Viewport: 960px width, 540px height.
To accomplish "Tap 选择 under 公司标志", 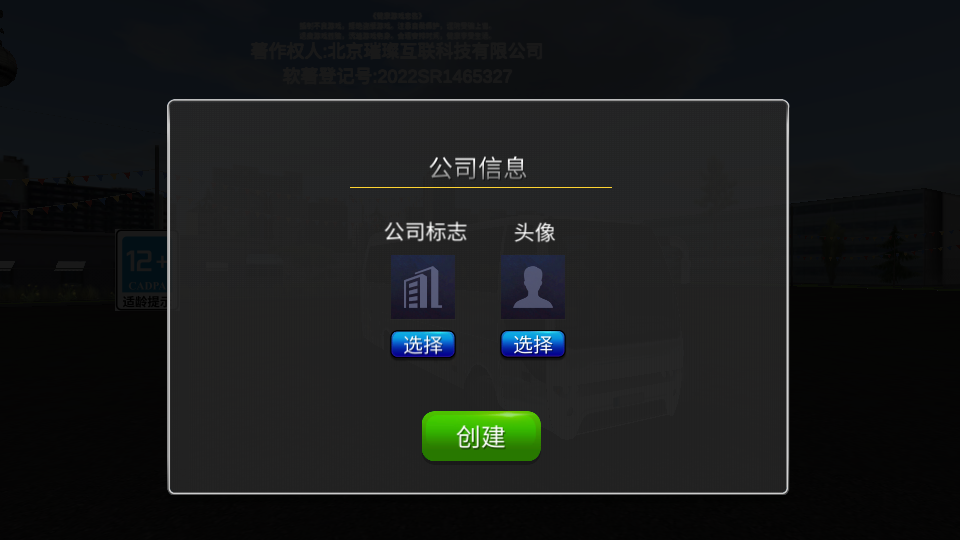I will tap(423, 345).
